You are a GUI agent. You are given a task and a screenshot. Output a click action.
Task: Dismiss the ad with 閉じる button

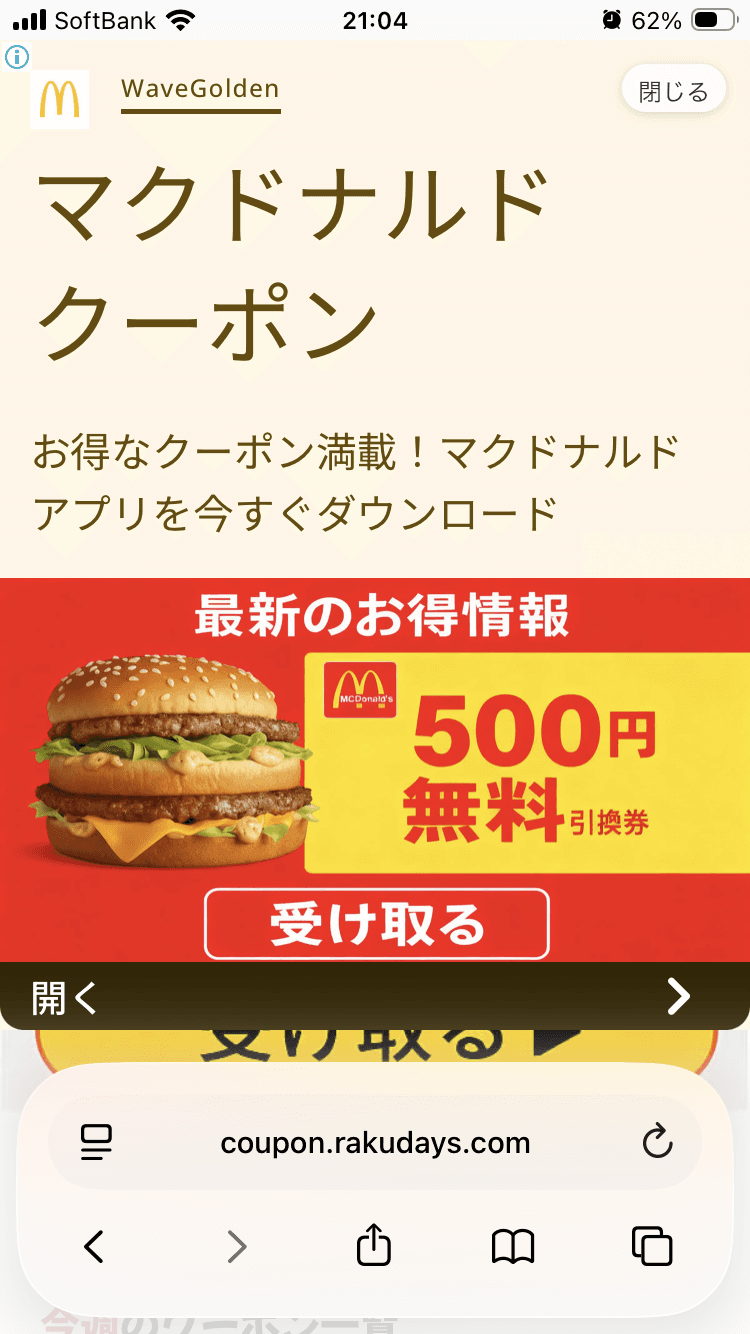tap(673, 92)
